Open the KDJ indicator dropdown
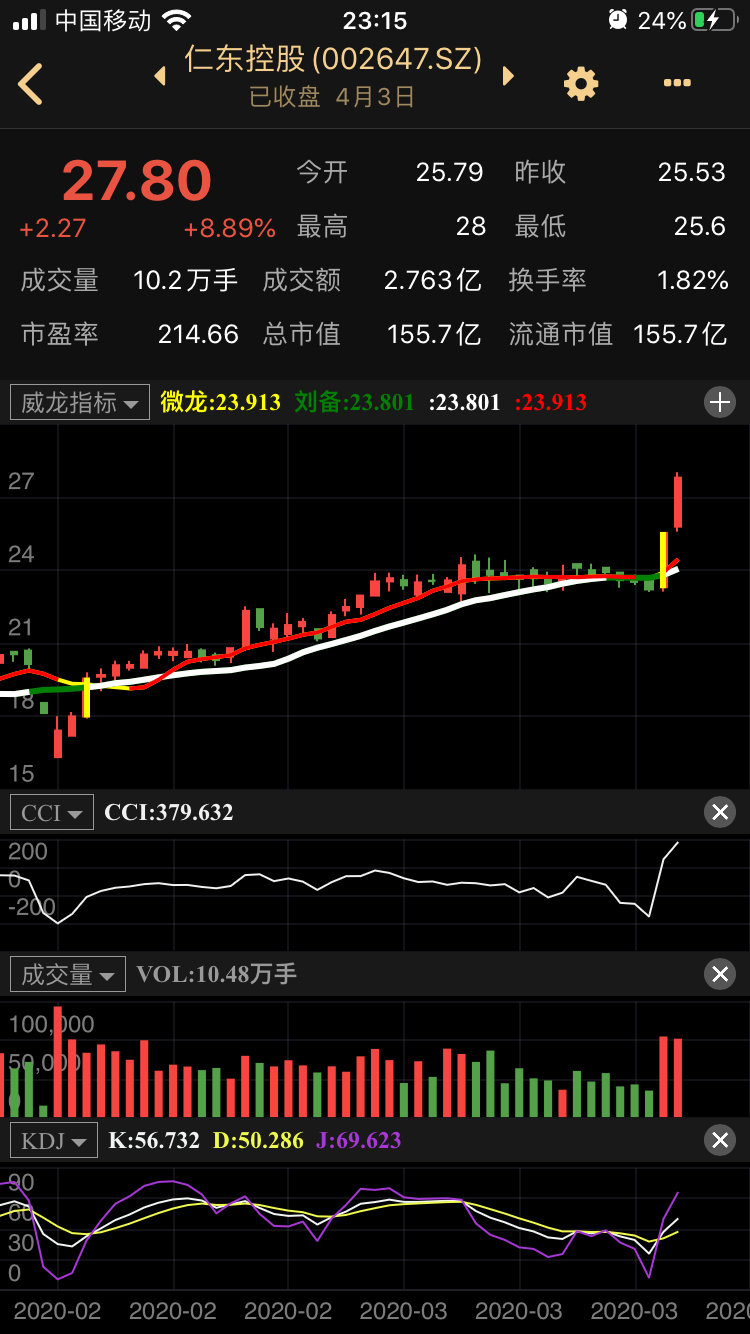The image size is (750, 1334). click(54, 1141)
